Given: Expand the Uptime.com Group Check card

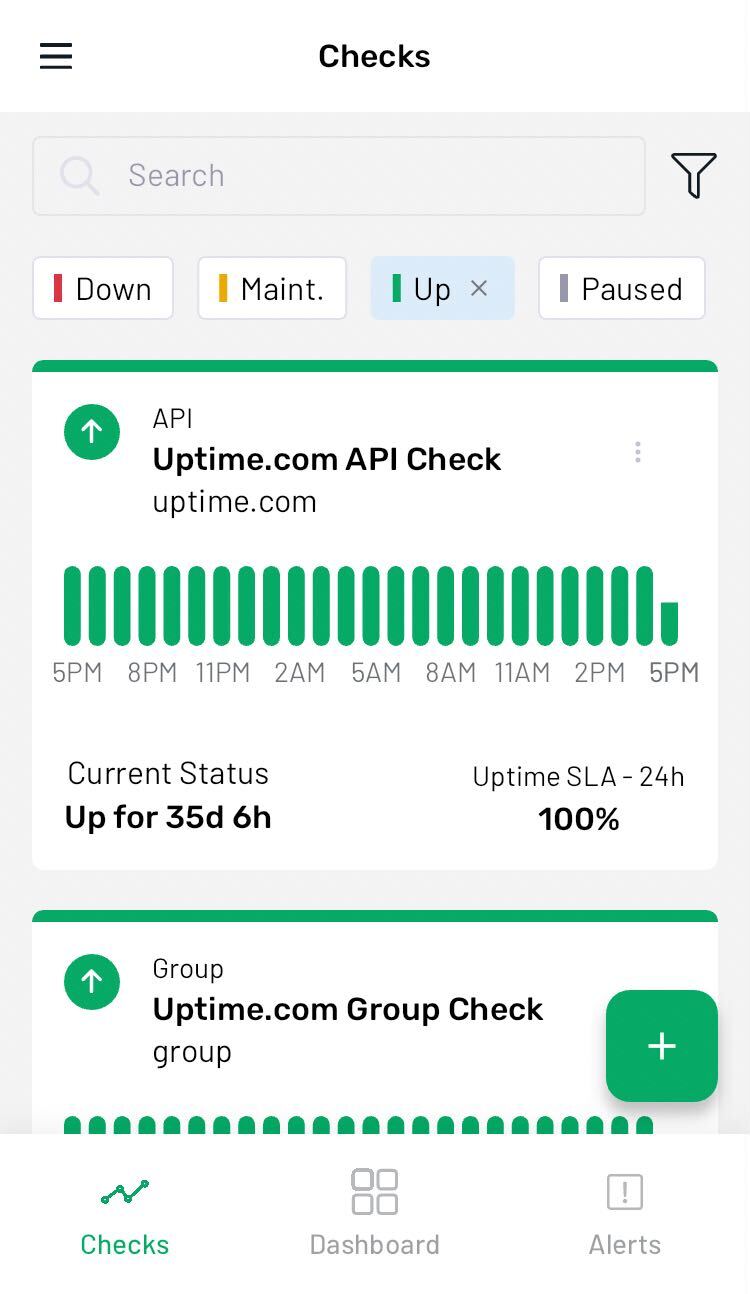Looking at the screenshot, I should (x=348, y=1010).
